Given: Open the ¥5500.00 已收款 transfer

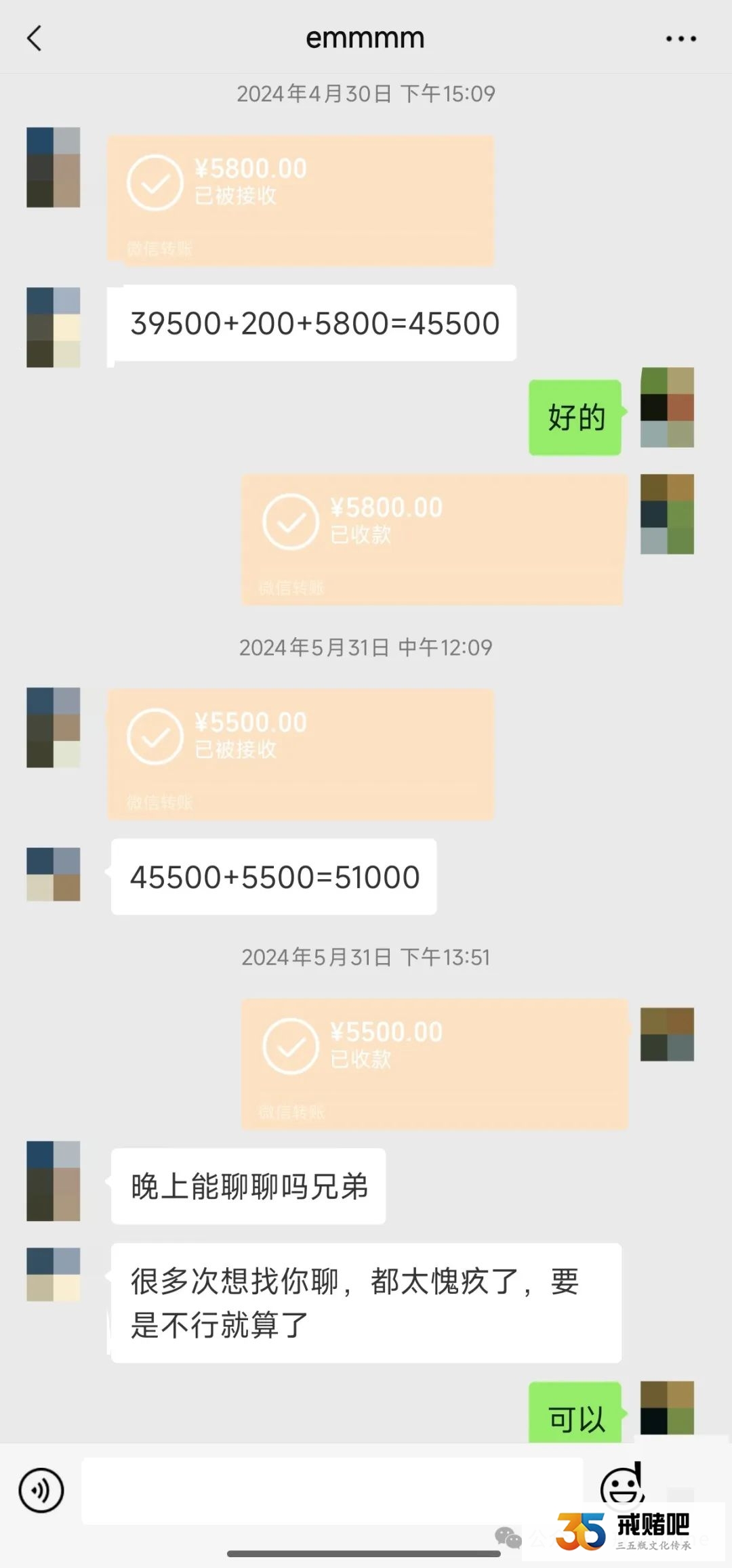Looking at the screenshot, I should [434, 1063].
